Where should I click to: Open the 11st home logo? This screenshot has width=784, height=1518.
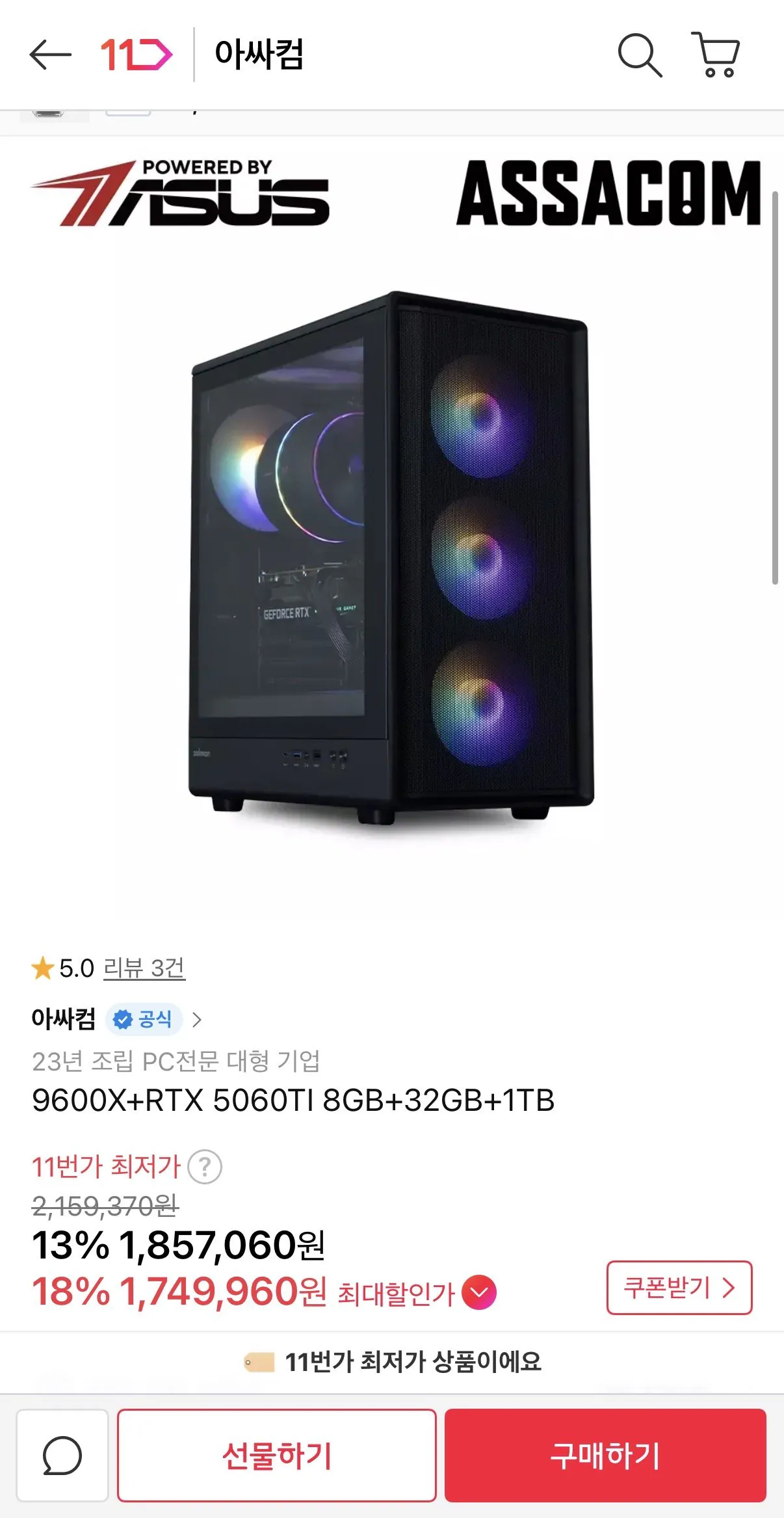(x=136, y=55)
